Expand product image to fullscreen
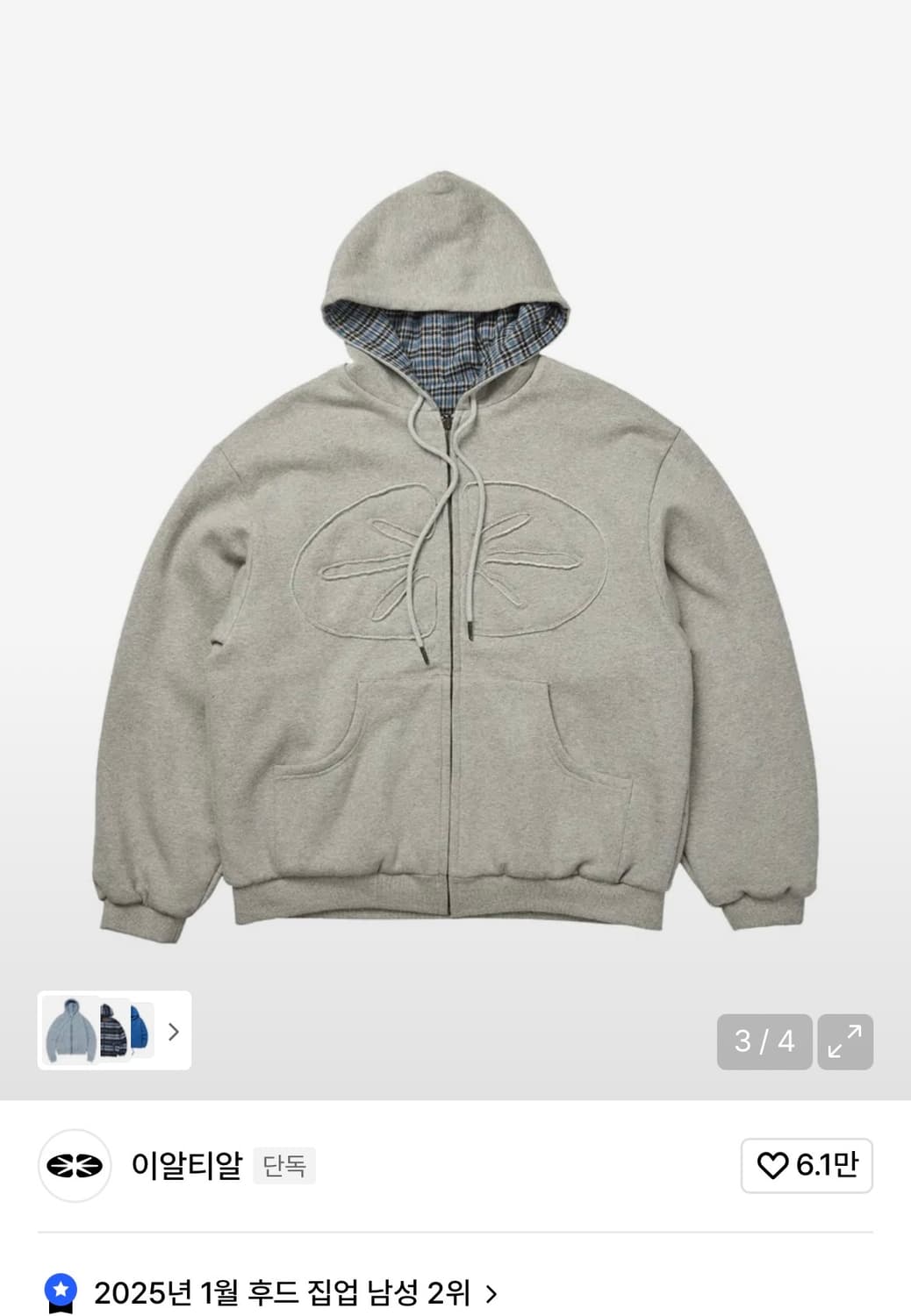The image size is (911, 1316). (844, 1041)
